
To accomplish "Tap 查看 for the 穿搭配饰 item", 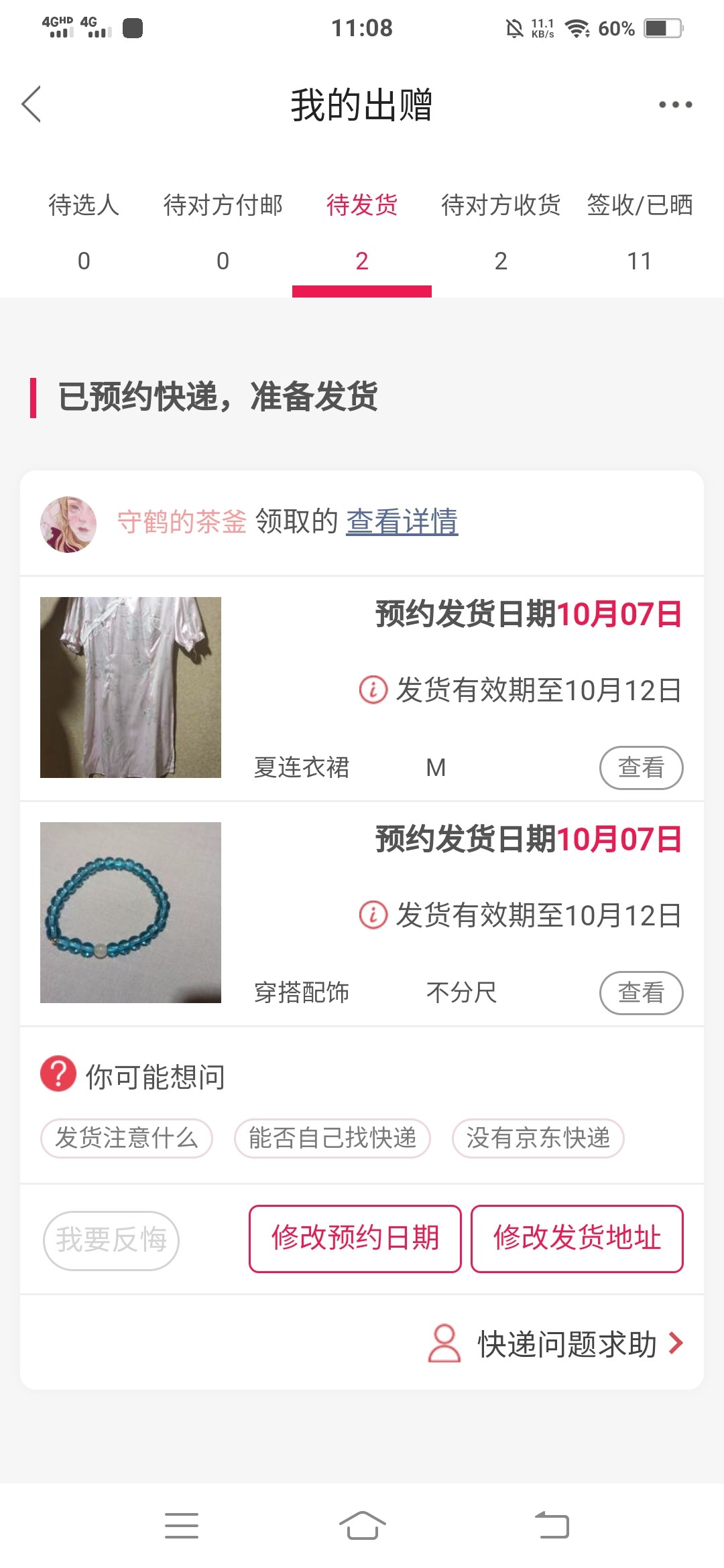I will point(641,992).
